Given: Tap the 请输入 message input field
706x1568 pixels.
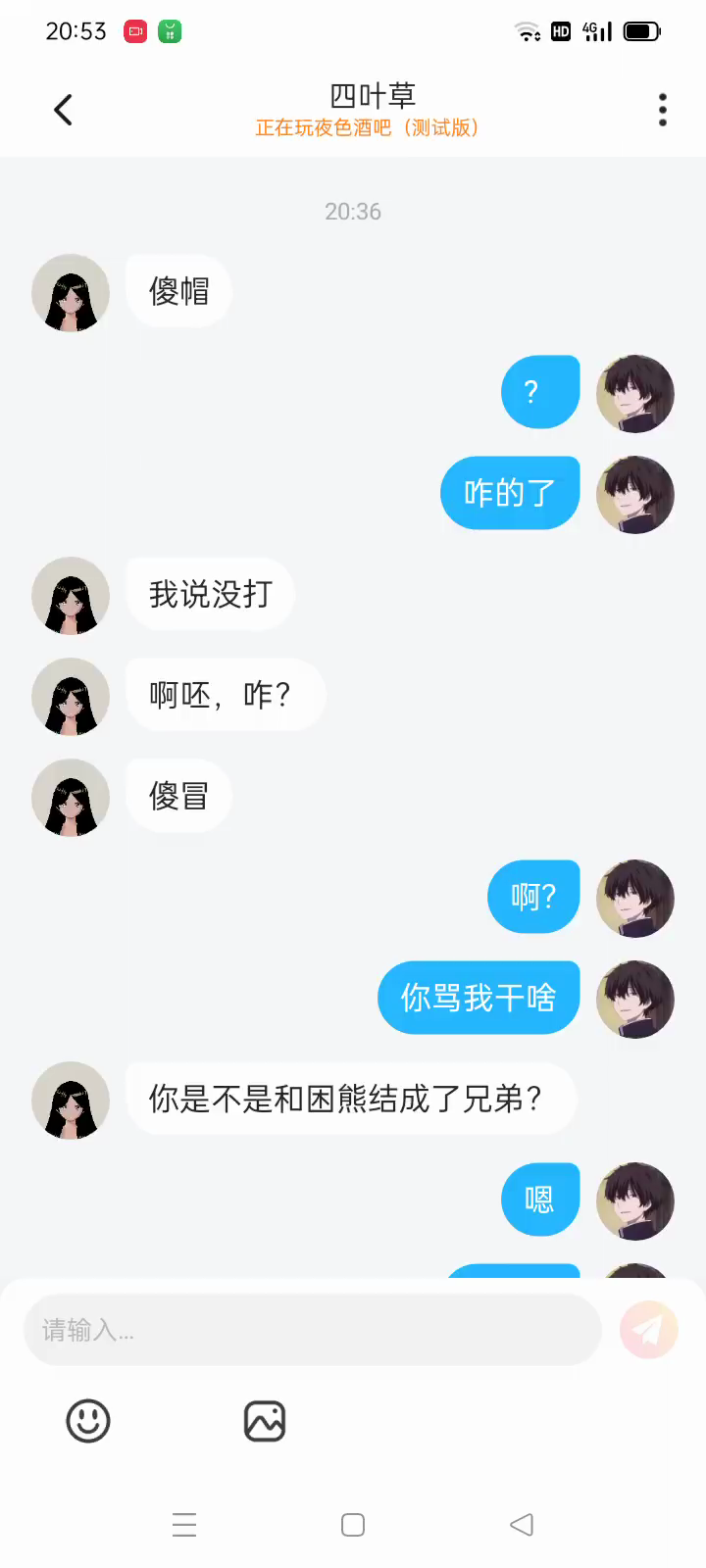Looking at the screenshot, I should pos(312,1330).
